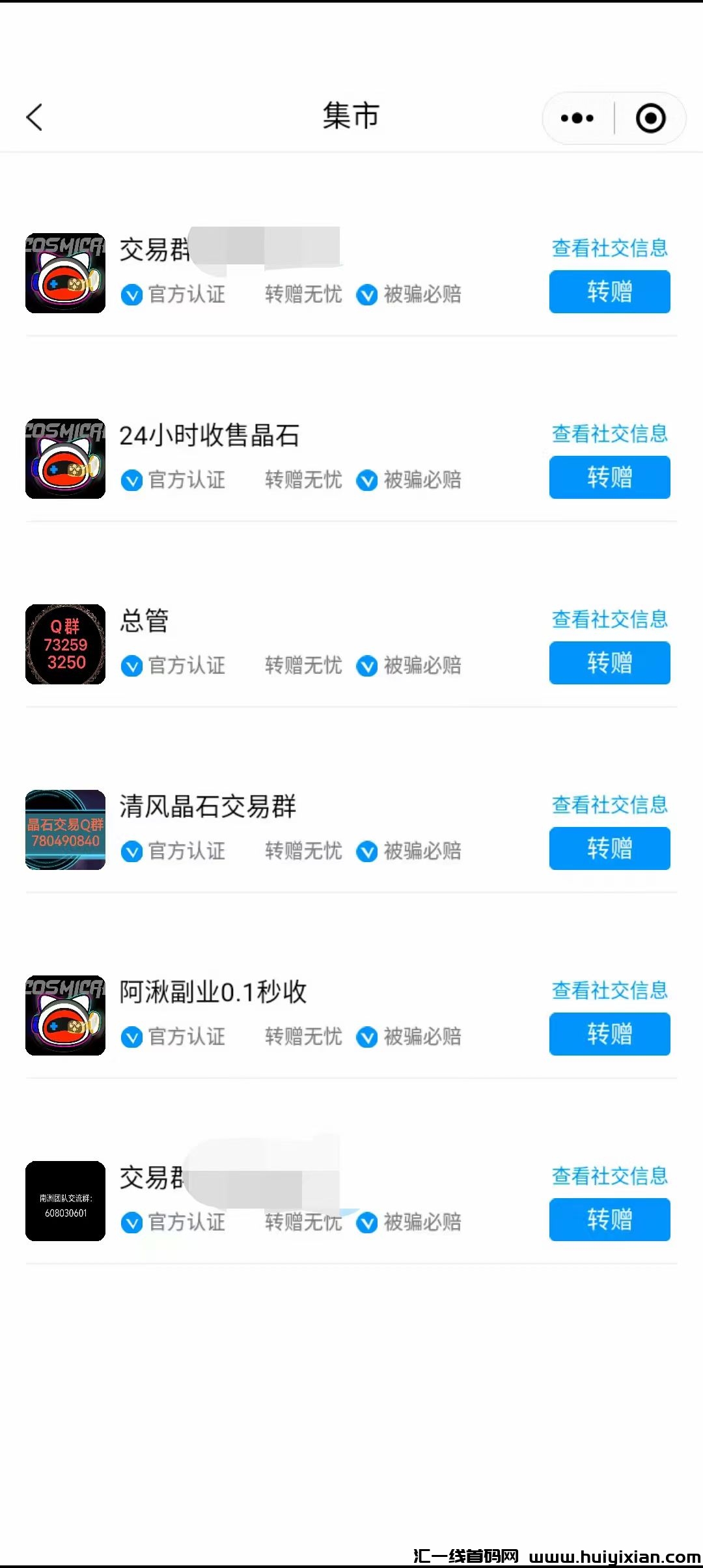703x1568 pixels.
Task: Tap 转赠 for 总管
Action: [x=609, y=663]
